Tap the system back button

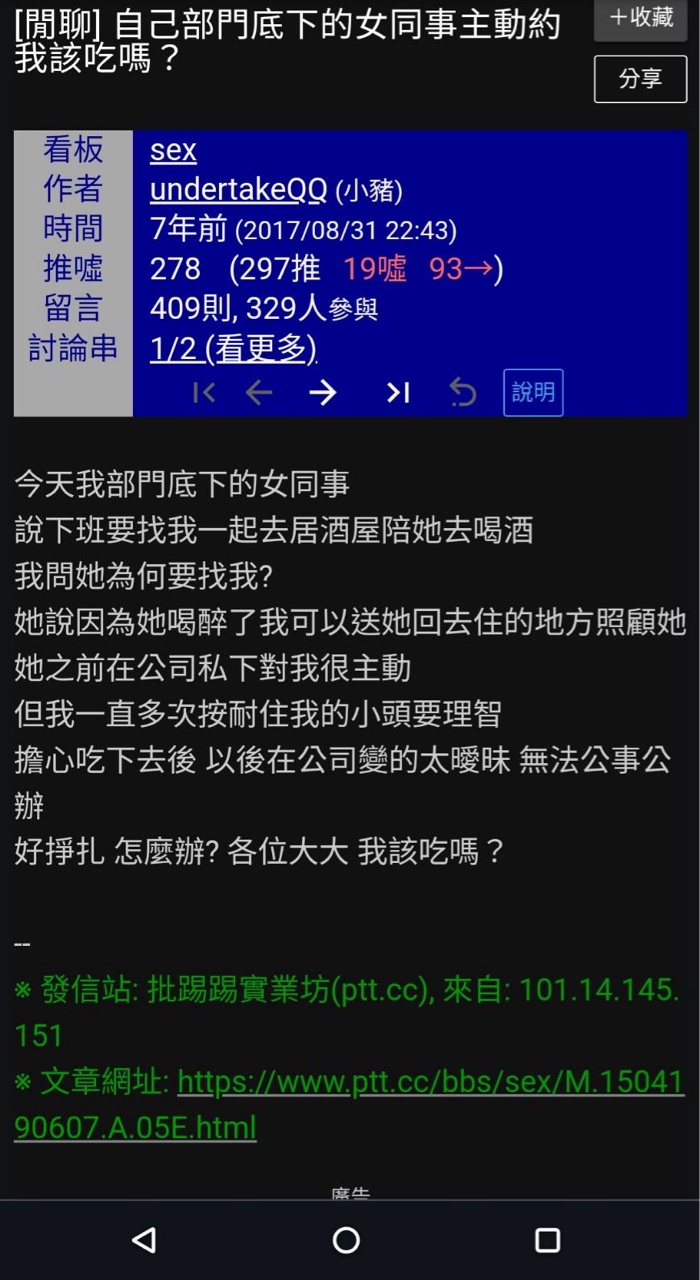coord(144,1240)
